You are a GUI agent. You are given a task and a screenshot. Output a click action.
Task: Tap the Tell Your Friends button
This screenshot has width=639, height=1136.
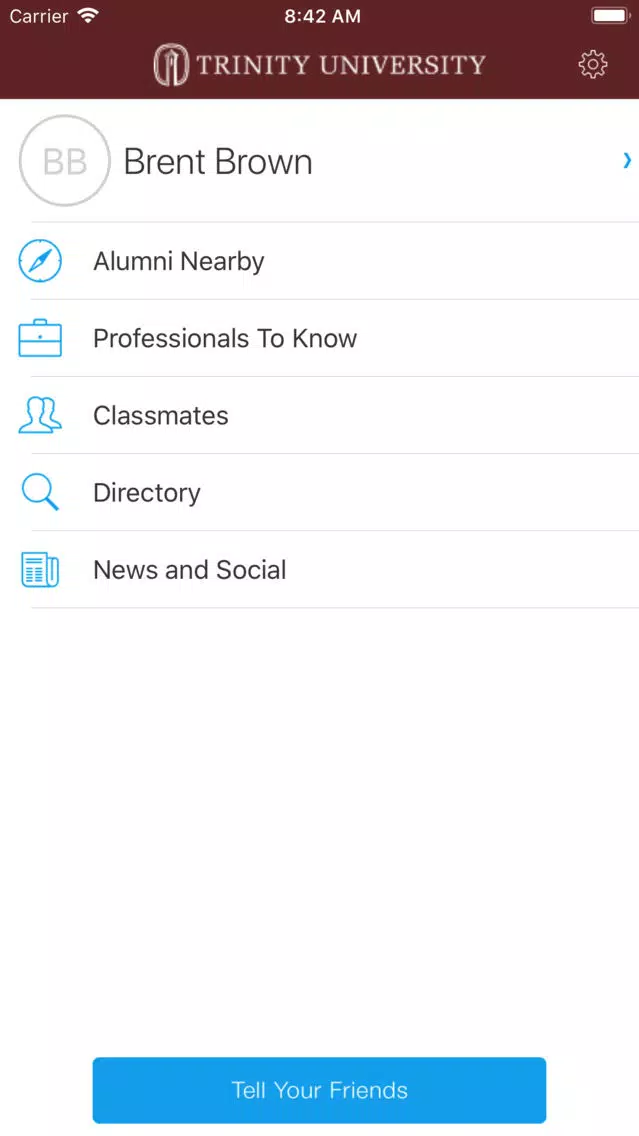tap(320, 1090)
